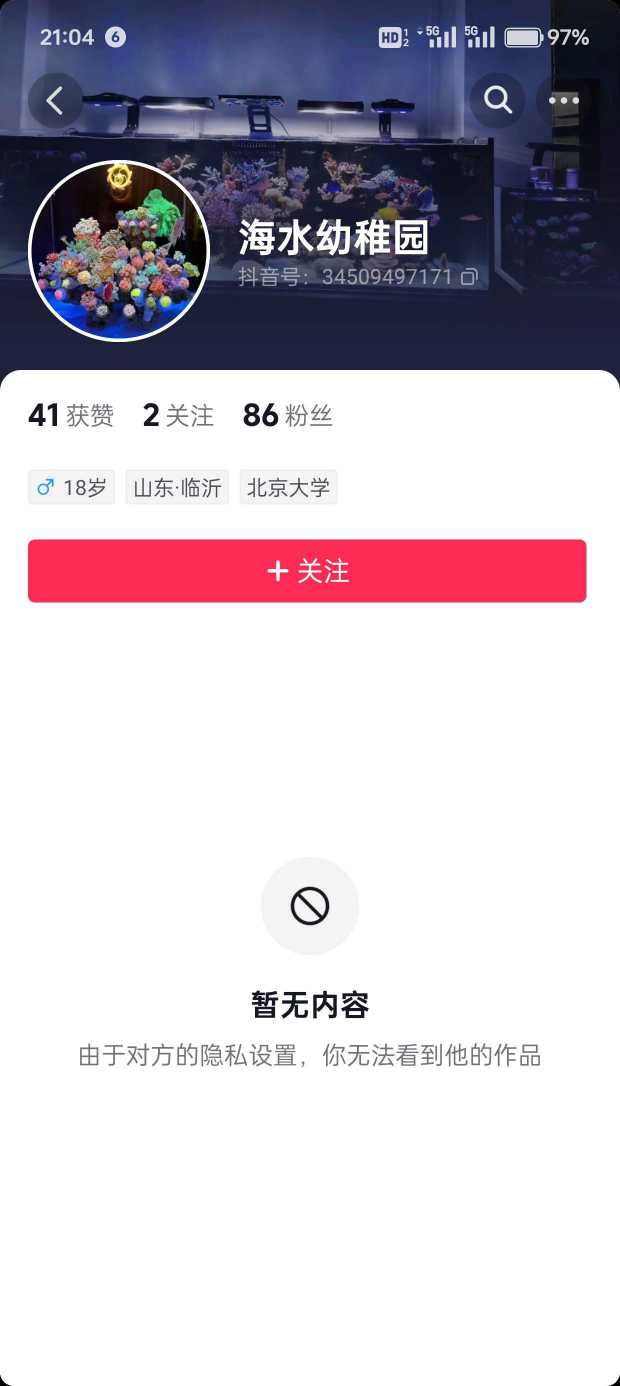This screenshot has height=1386, width=620.
Task: View the 2 关注 following list
Action: (x=178, y=415)
